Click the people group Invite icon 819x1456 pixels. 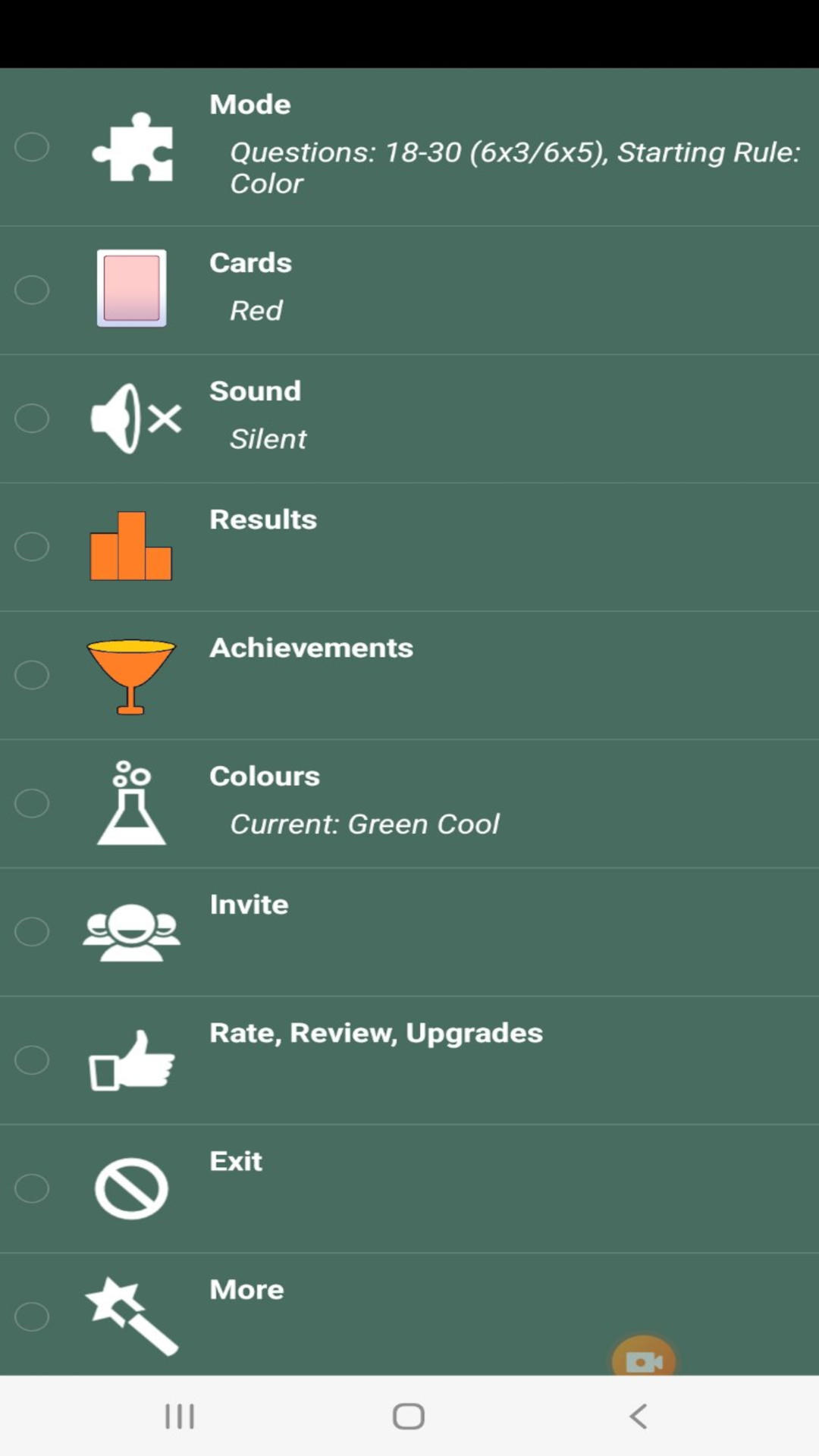pyautogui.click(x=130, y=931)
